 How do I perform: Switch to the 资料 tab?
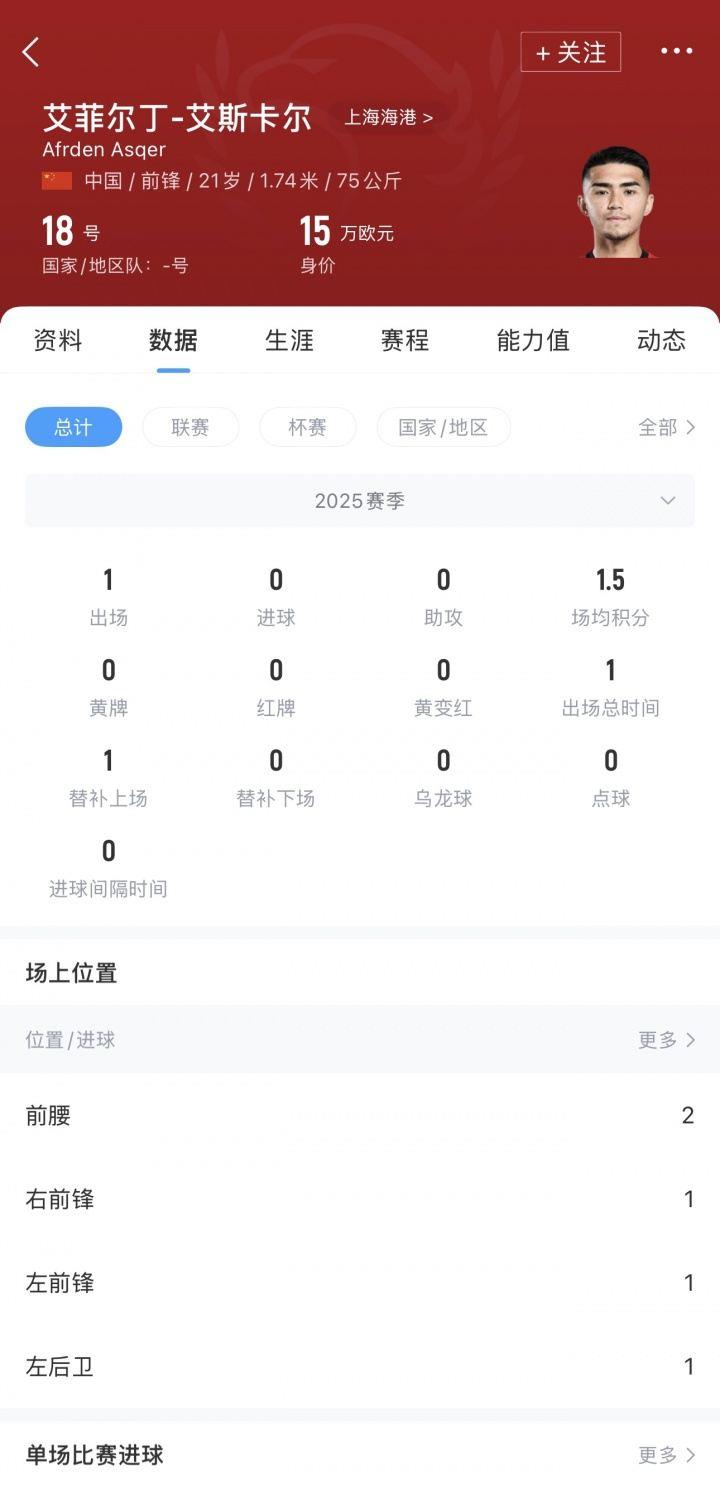(58, 340)
